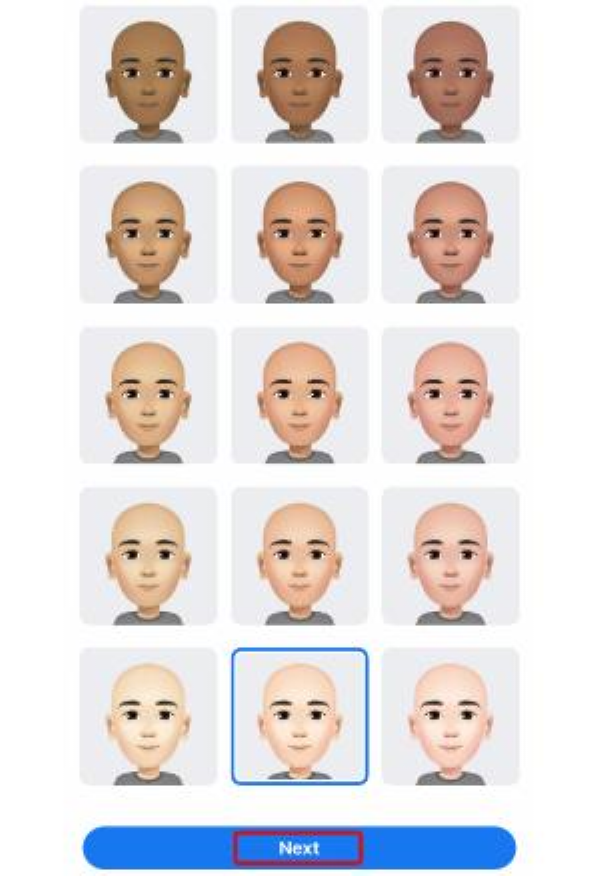Choose the tan avatar starting the second row
This screenshot has width=600, height=876.
coord(148,235)
